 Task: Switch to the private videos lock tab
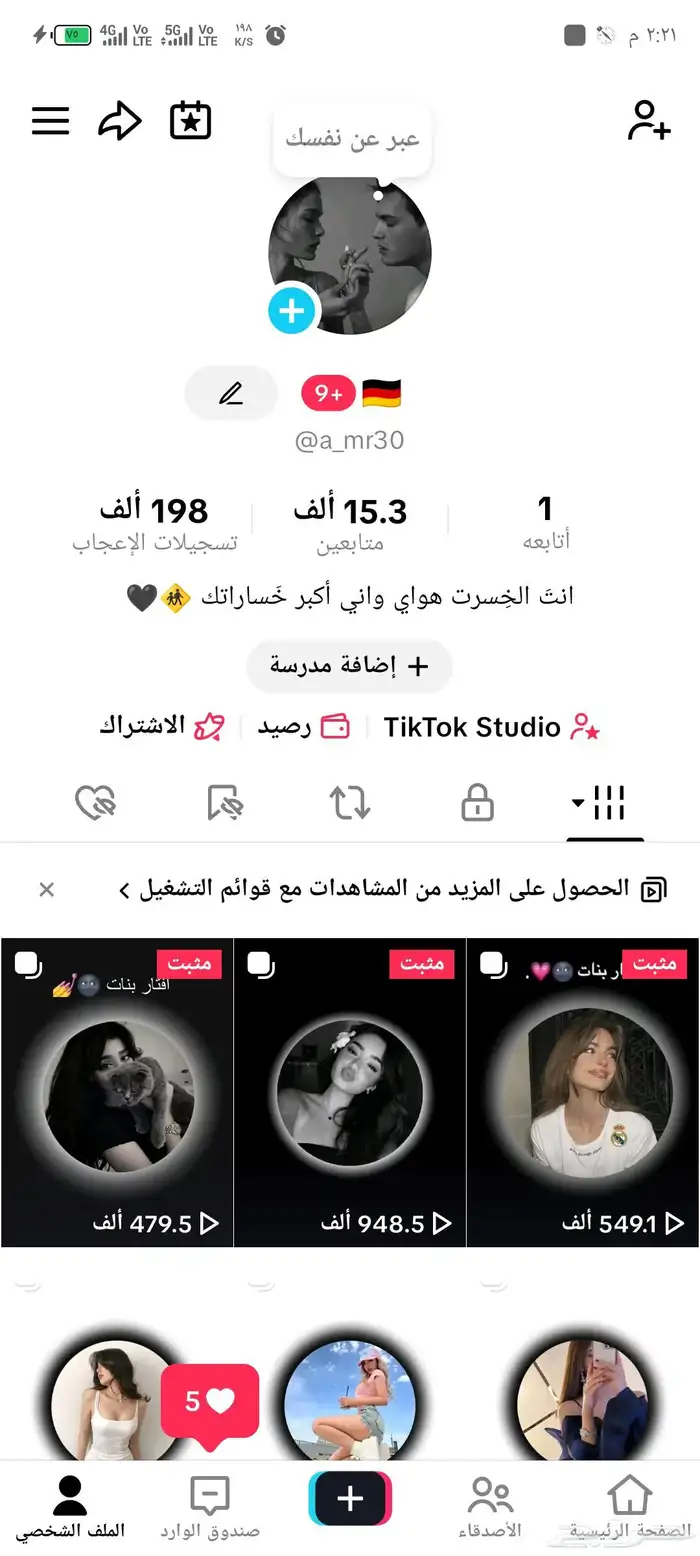(x=477, y=802)
